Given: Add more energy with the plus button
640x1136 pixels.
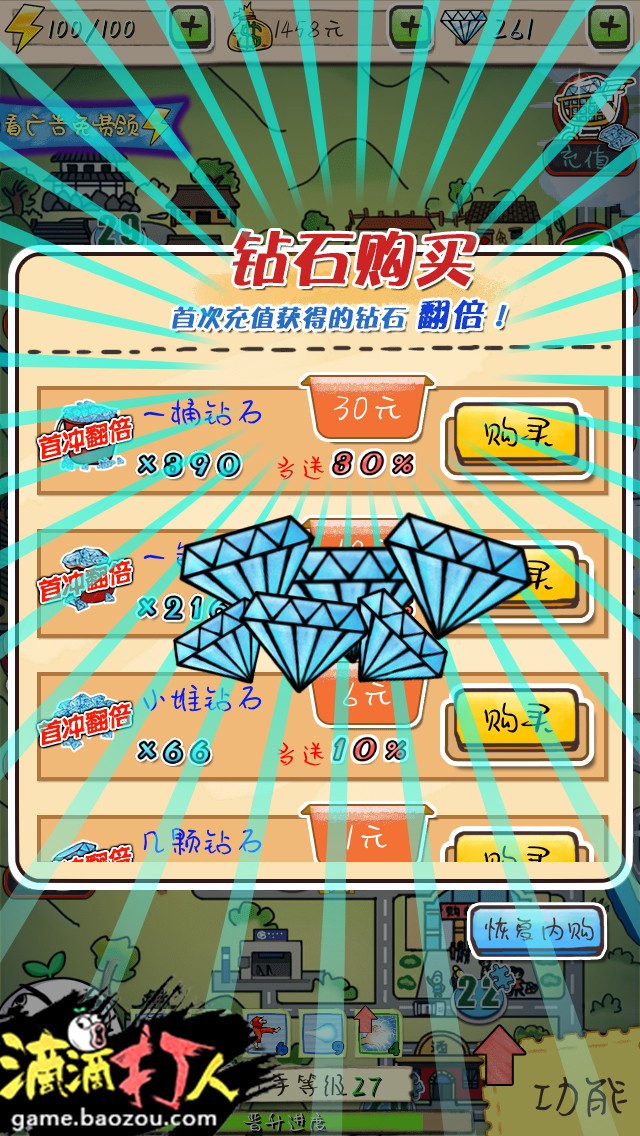Looking at the screenshot, I should pos(190,27).
